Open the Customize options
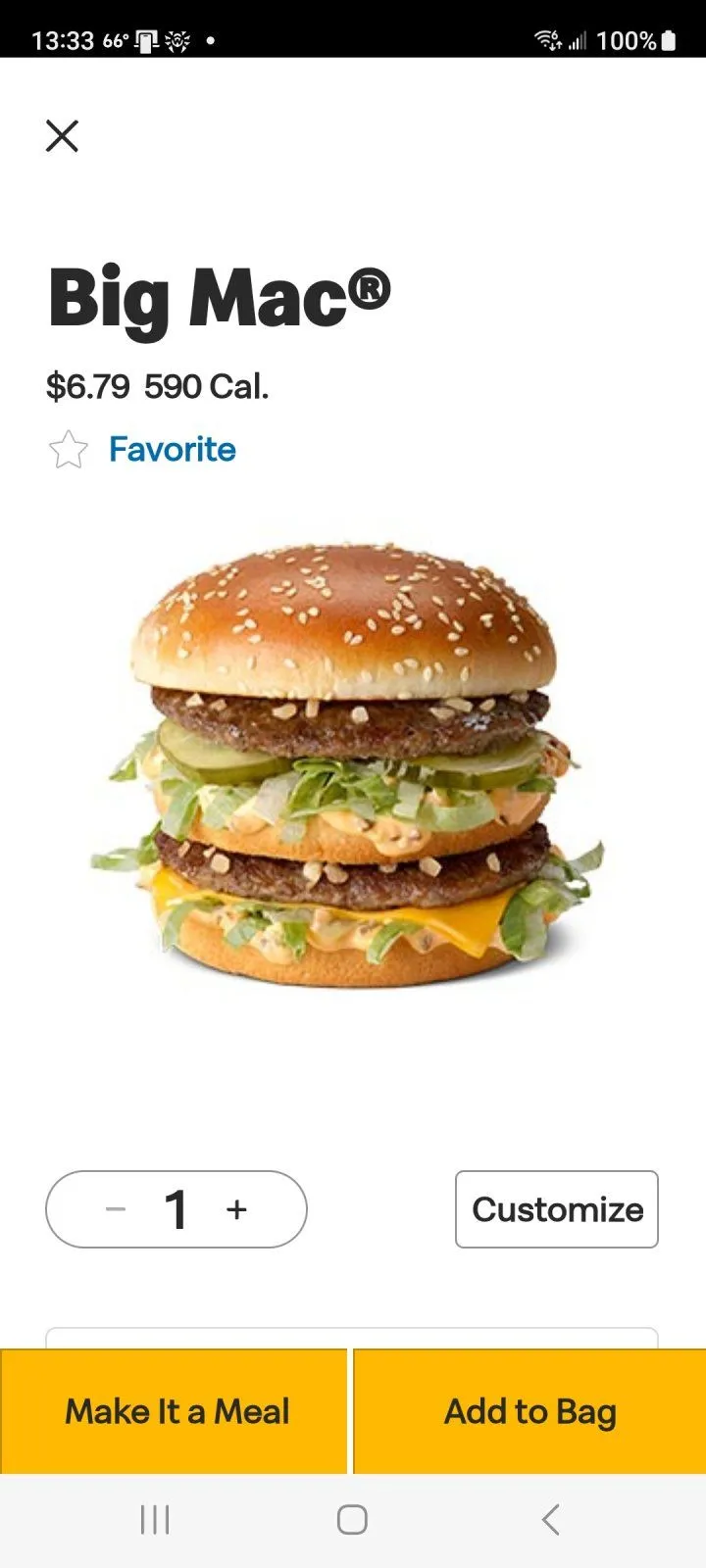 pos(557,1209)
